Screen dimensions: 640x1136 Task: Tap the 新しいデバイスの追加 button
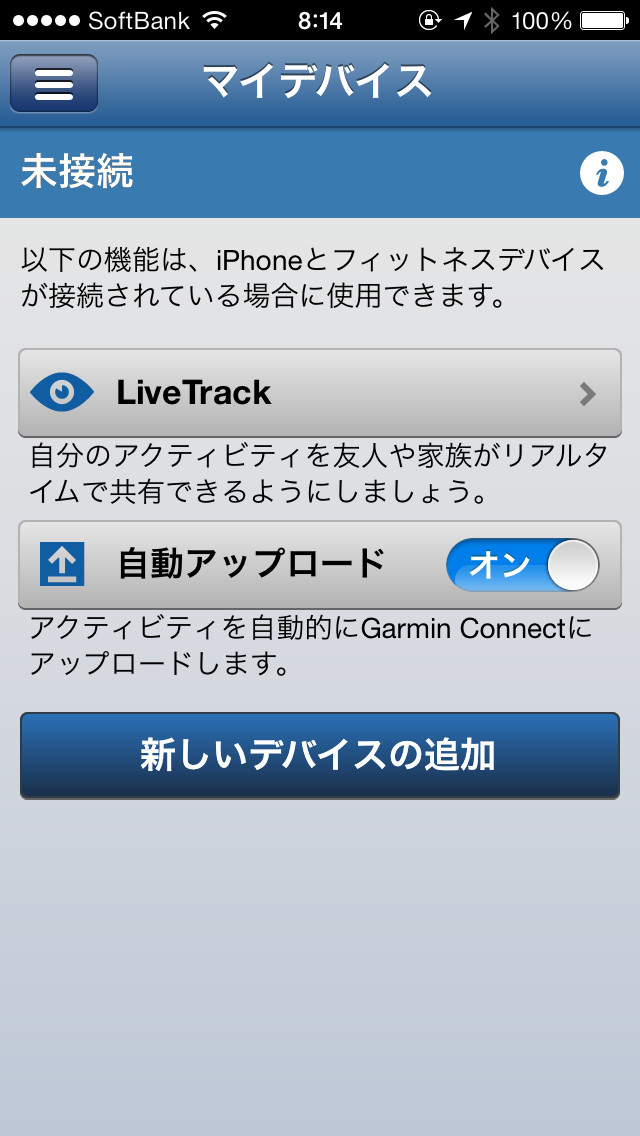(320, 756)
